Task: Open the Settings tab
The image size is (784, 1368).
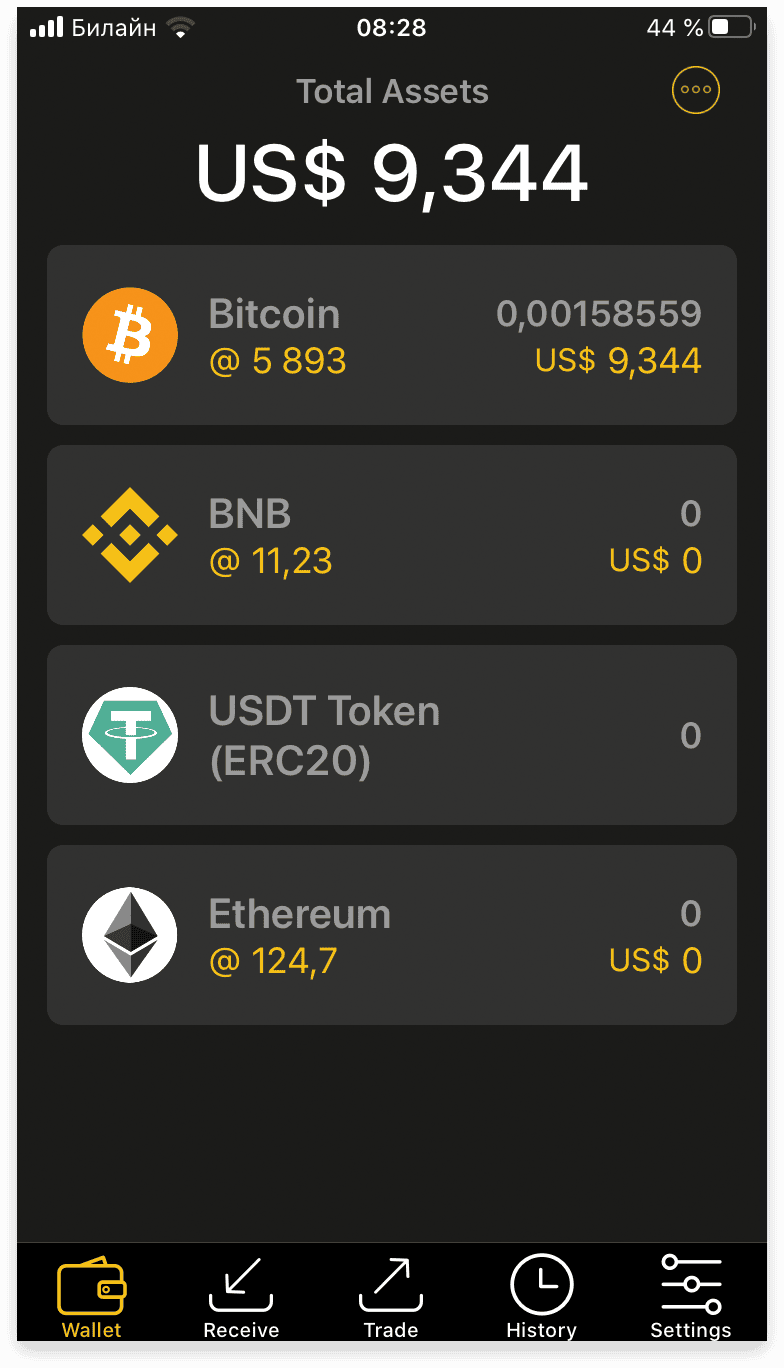Action: (691, 1297)
